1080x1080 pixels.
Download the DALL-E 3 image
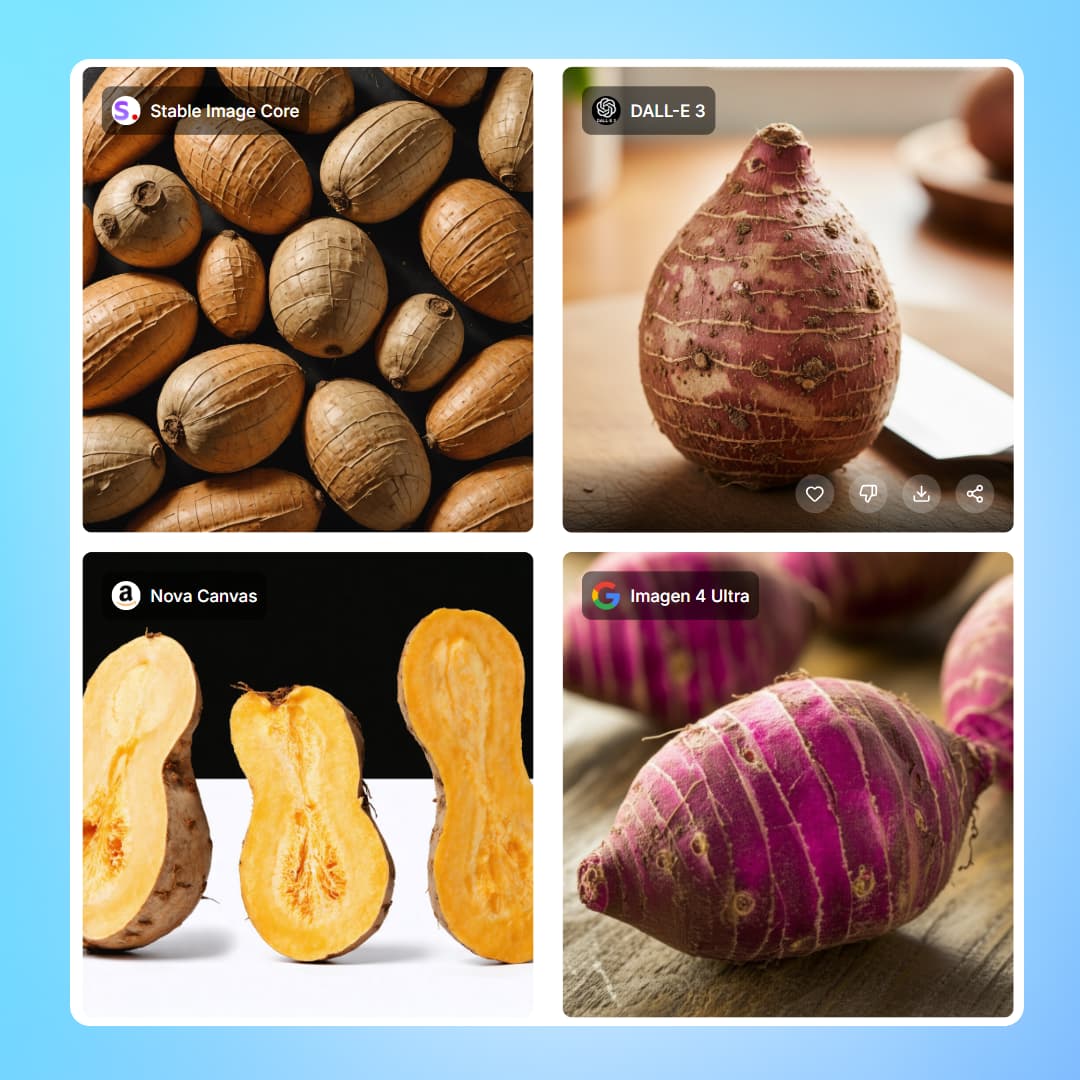[921, 494]
